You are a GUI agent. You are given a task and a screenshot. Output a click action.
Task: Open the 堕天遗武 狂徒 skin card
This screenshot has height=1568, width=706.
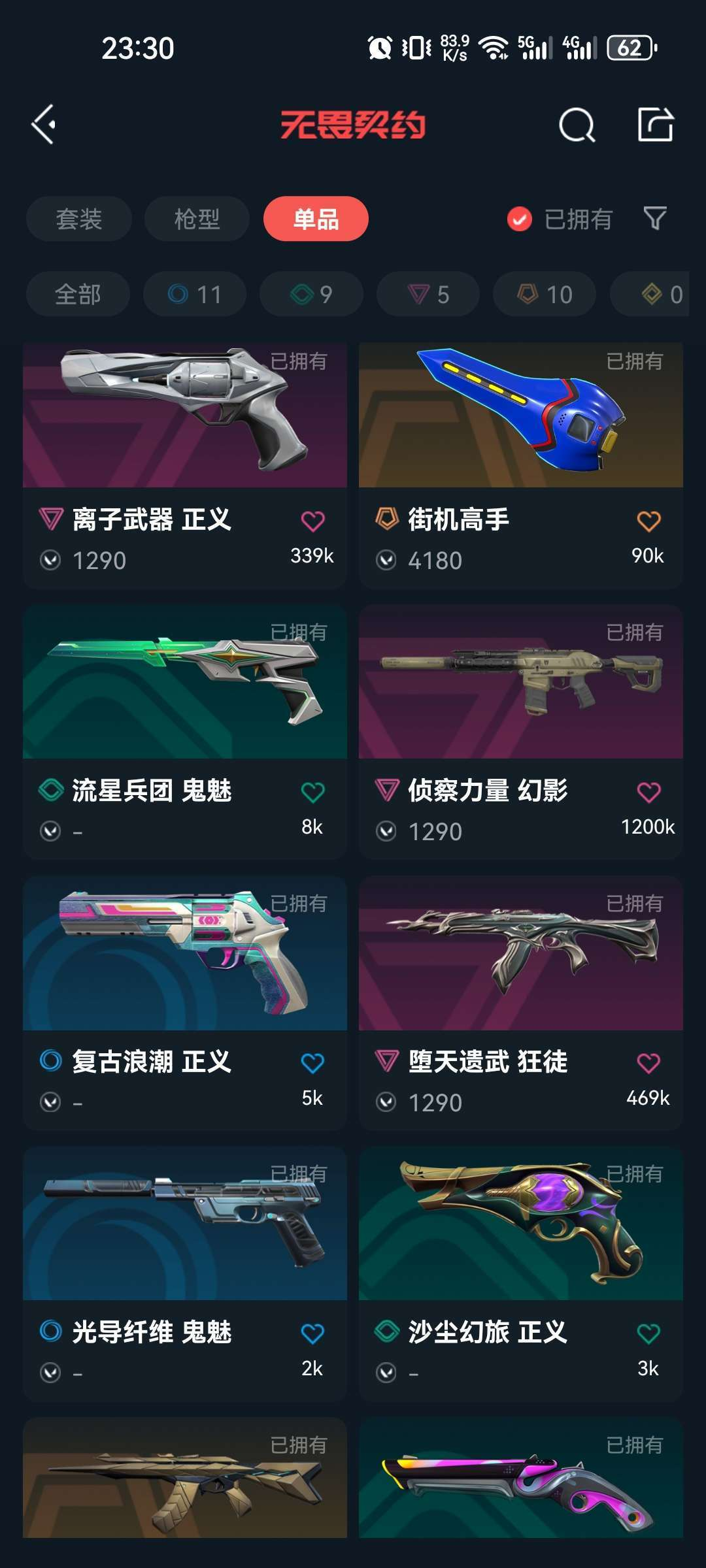pos(521,1003)
